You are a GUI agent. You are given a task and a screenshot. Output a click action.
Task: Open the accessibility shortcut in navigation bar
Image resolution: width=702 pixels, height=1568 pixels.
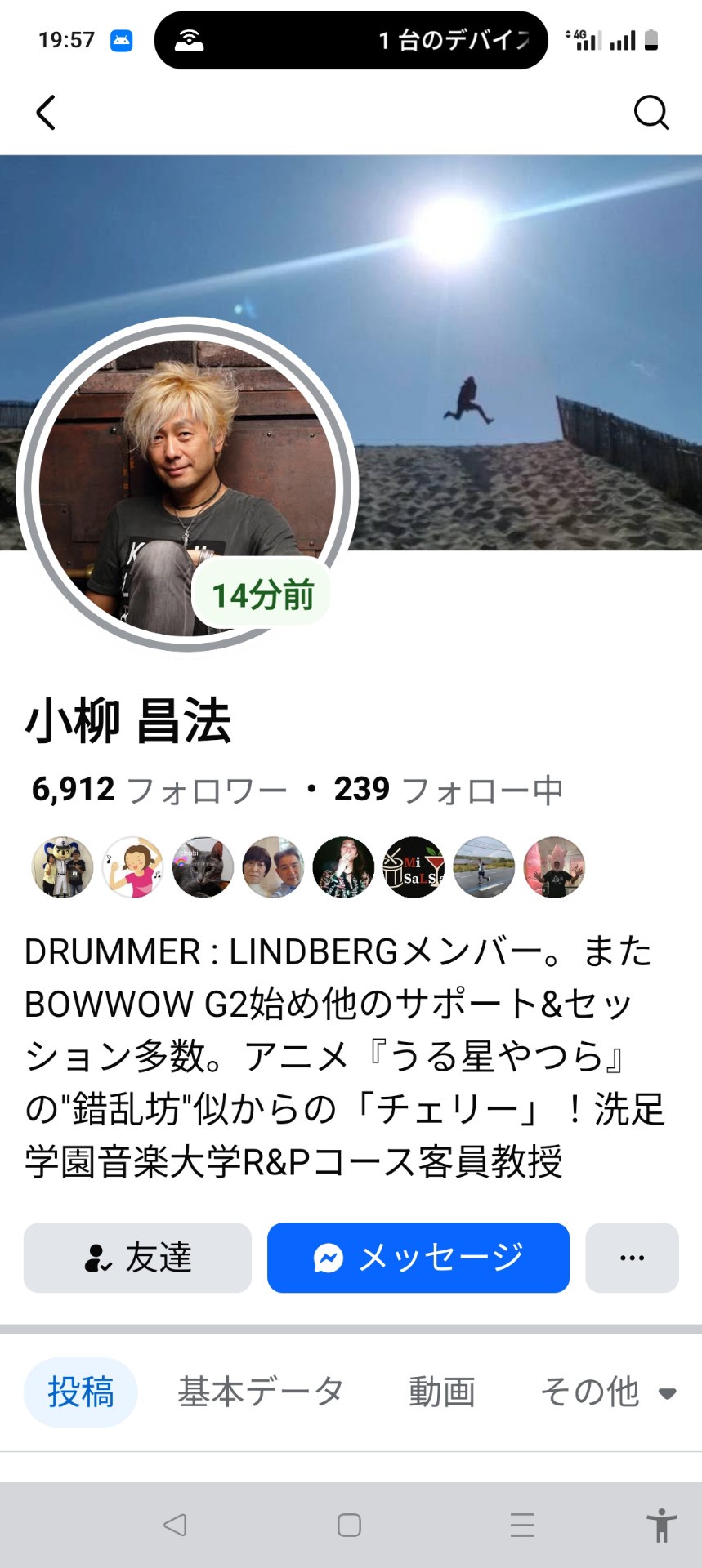tap(661, 1525)
